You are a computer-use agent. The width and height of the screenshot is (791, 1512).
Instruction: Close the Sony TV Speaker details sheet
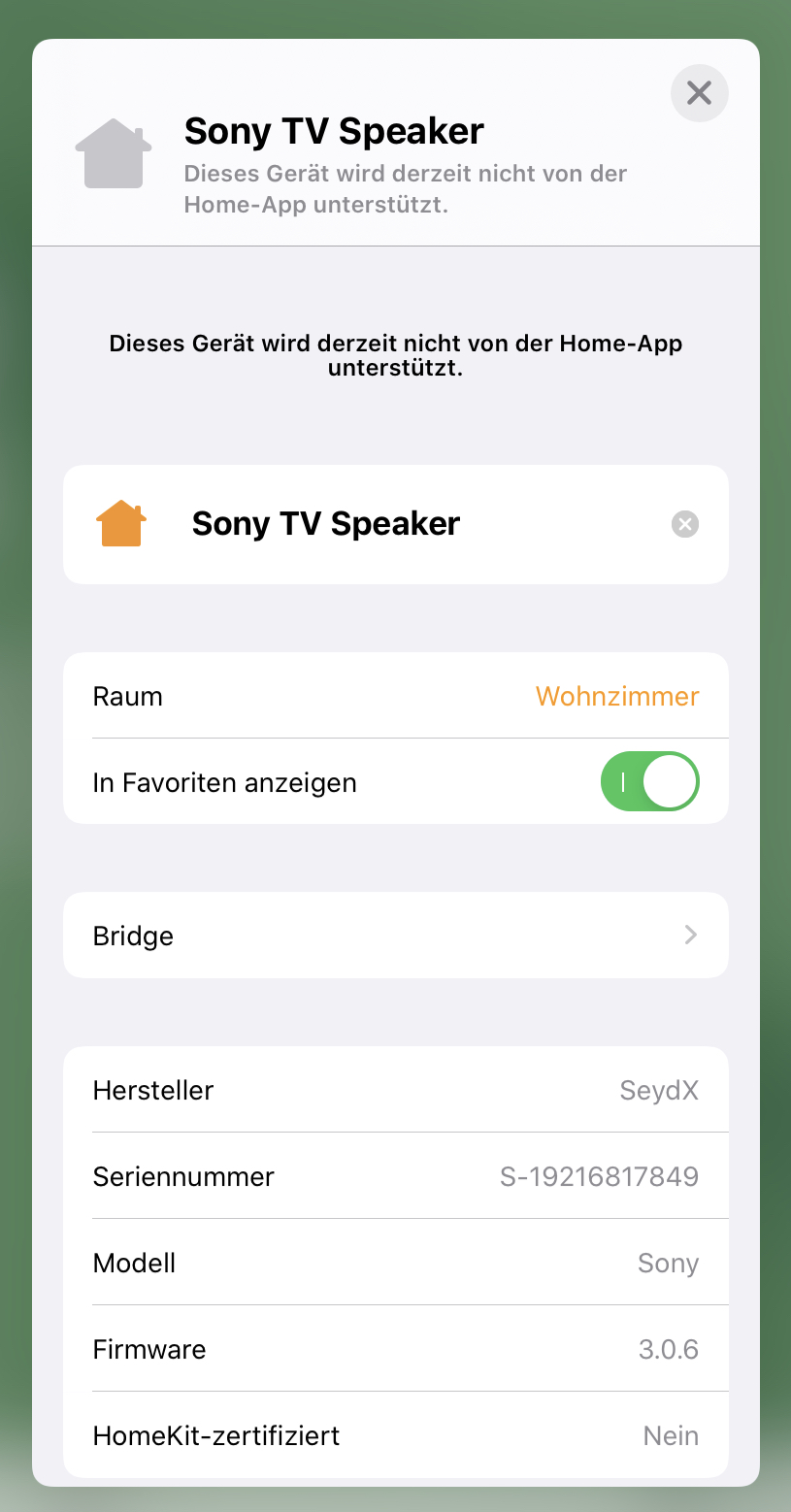(699, 93)
